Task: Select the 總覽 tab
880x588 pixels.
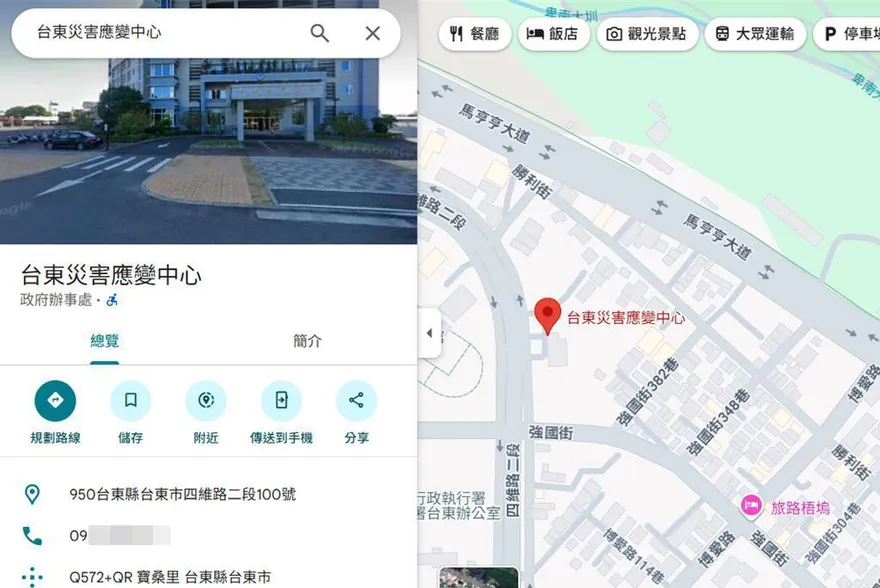Action: (x=105, y=341)
